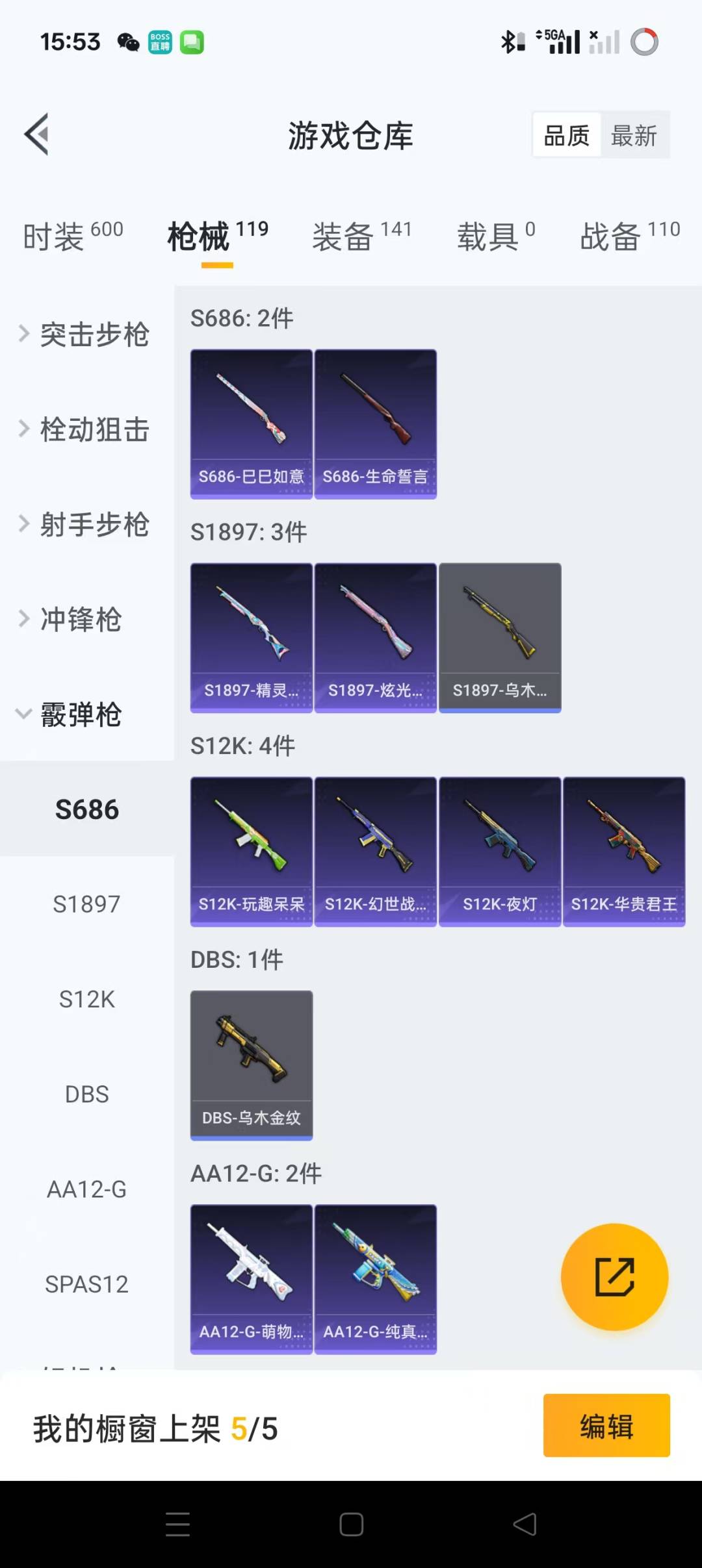This screenshot has width=702, height=1568.
Task: Open the S12K-华贵君王 skin
Action: point(623,851)
